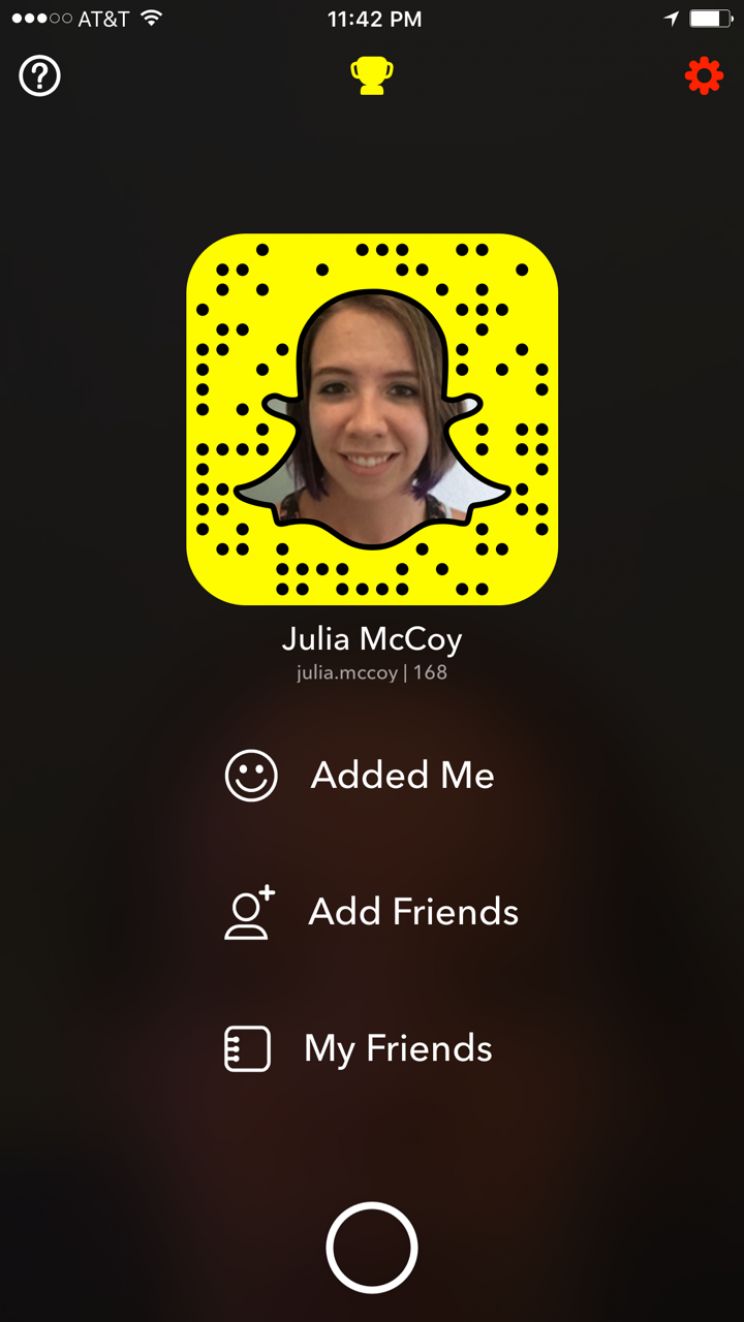The image size is (744, 1322).
Task: Open the trophy case
Action: pyautogui.click(x=371, y=76)
